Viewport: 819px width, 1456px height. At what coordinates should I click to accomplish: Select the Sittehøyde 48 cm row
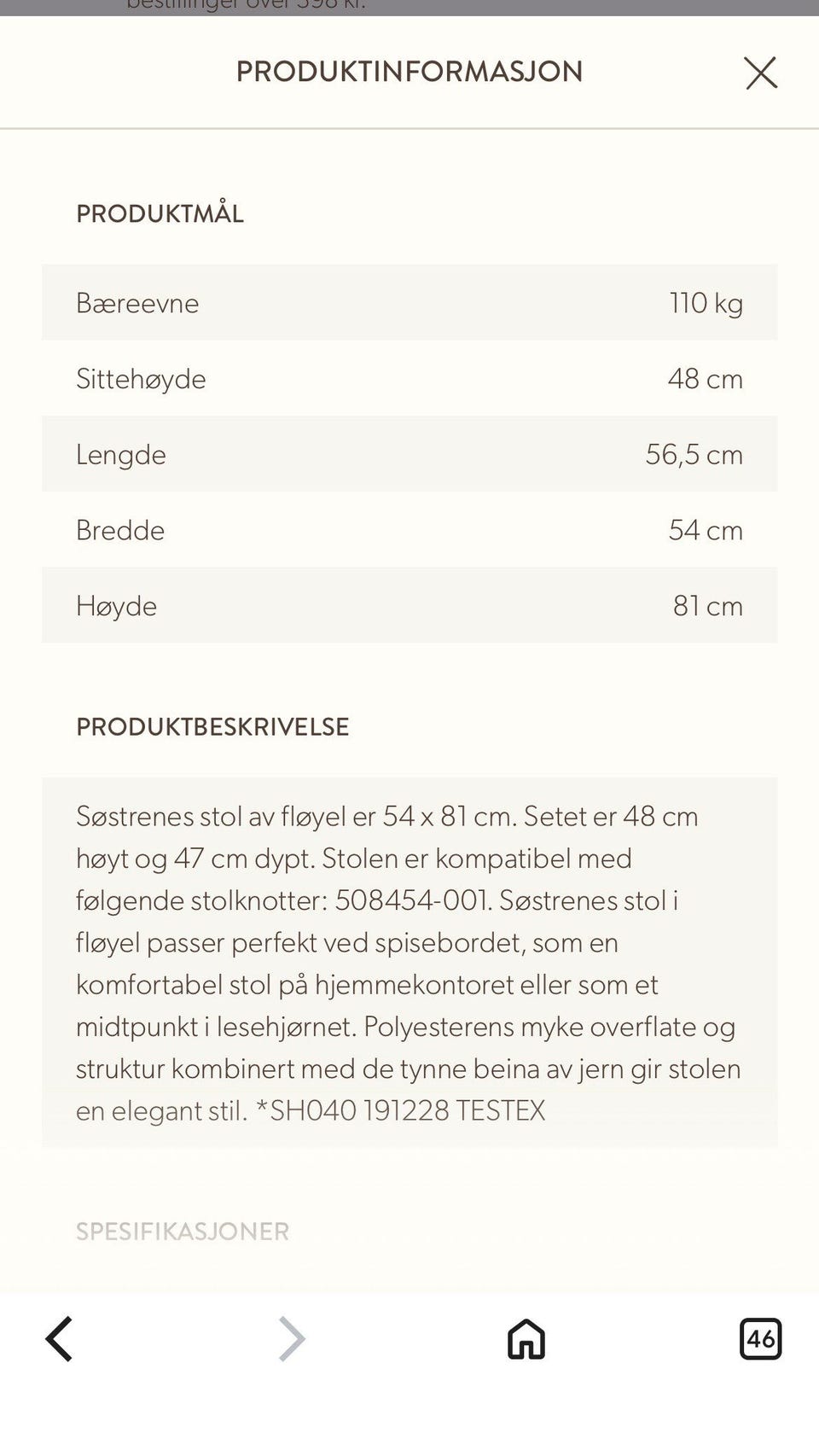click(409, 378)
